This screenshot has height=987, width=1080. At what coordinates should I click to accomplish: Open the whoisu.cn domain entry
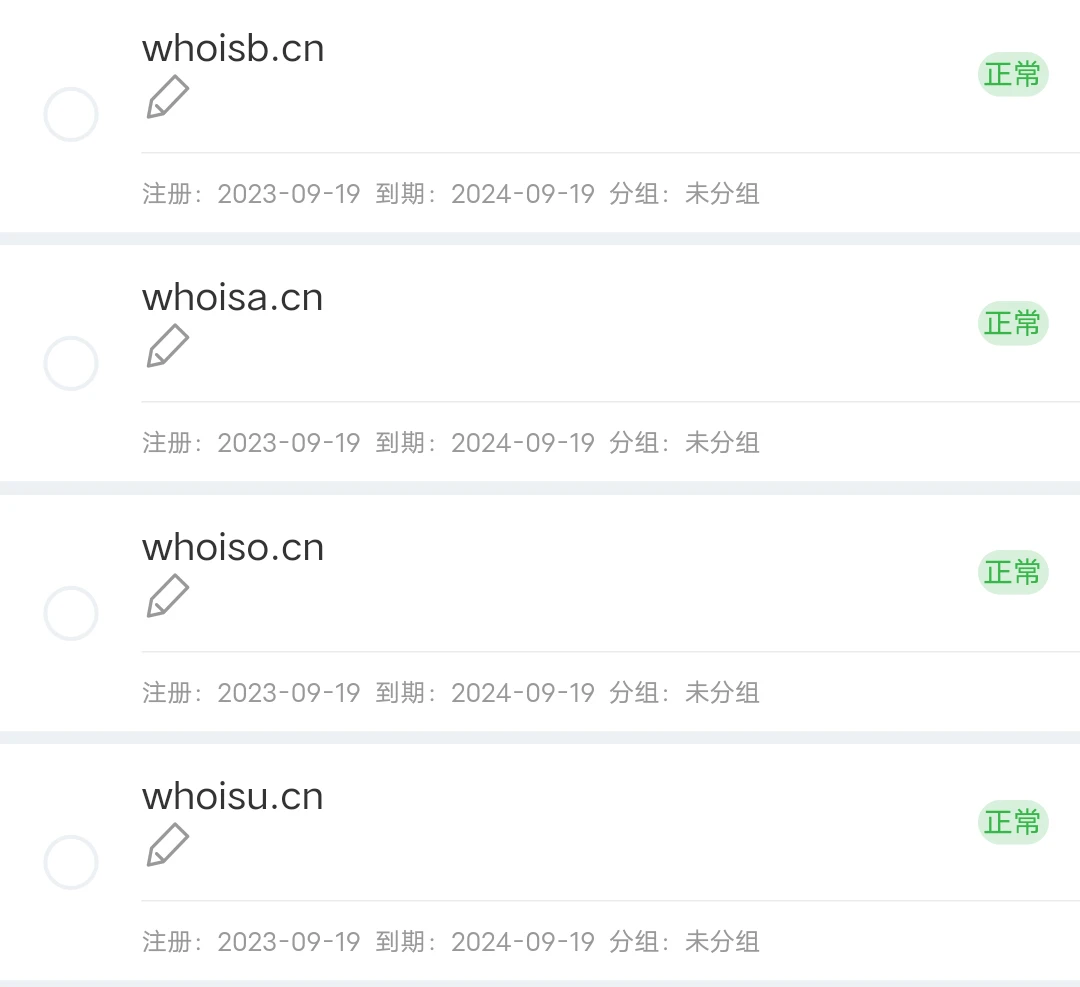(232, 797)
